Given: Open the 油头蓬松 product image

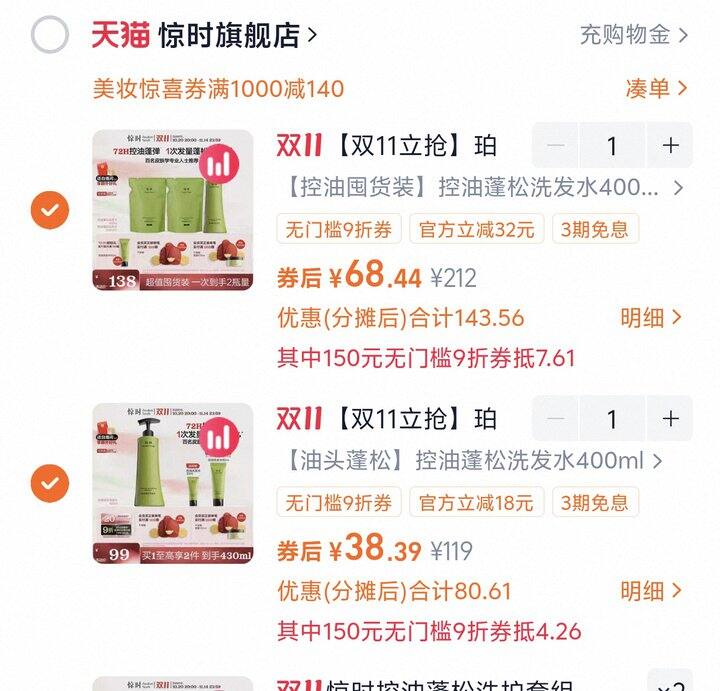Looking at the screenshot, I should (x=173, y=483).
